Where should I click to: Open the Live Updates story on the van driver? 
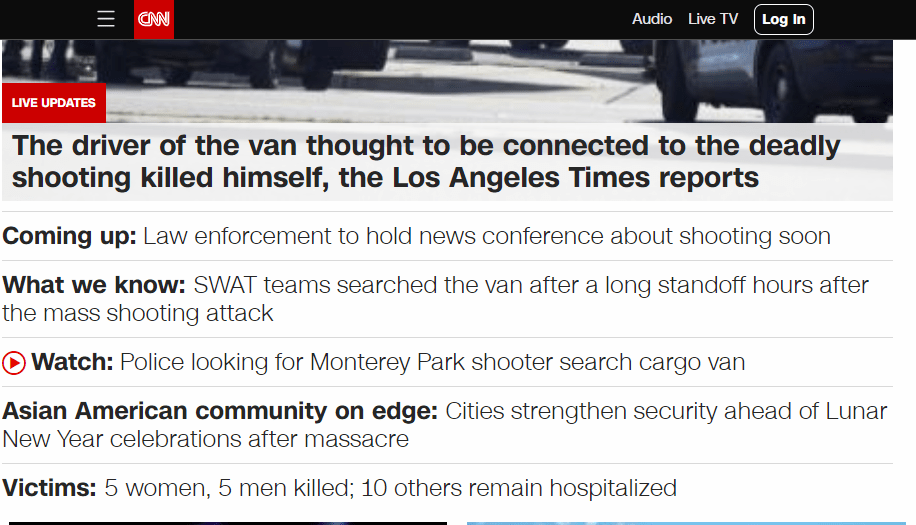[426, 162]
